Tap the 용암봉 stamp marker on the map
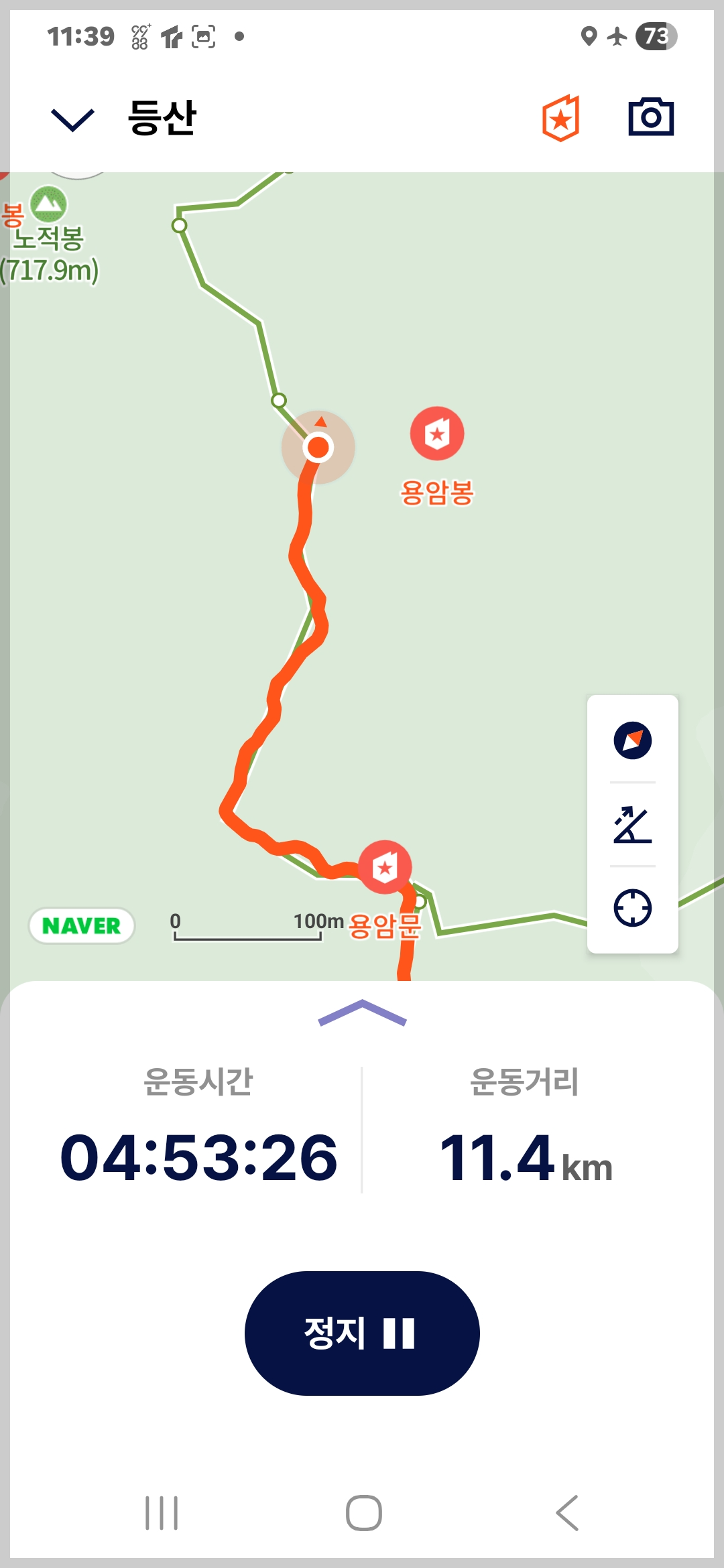 click(x=437, y=434)
